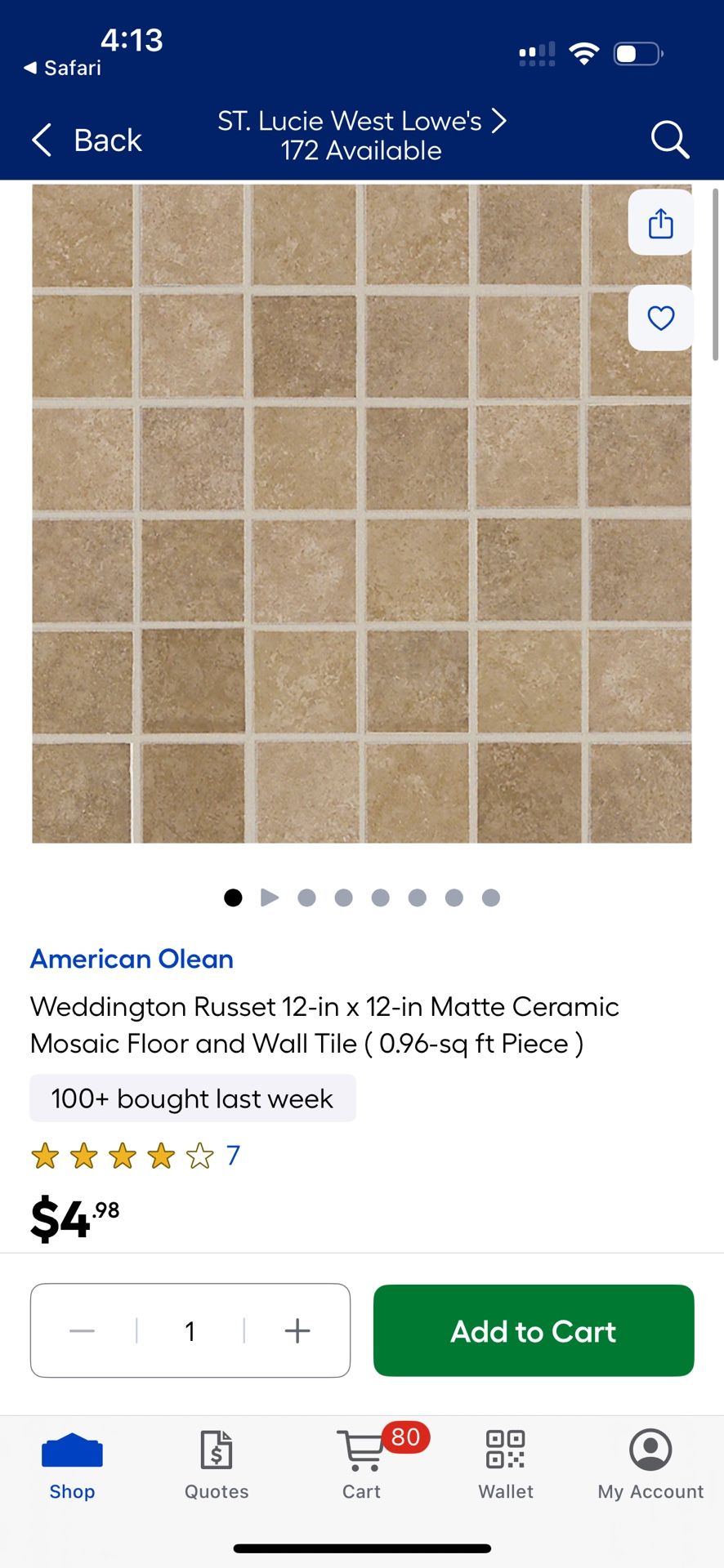
Task: Open the American Olean brand page
Action: coord(131,959)
